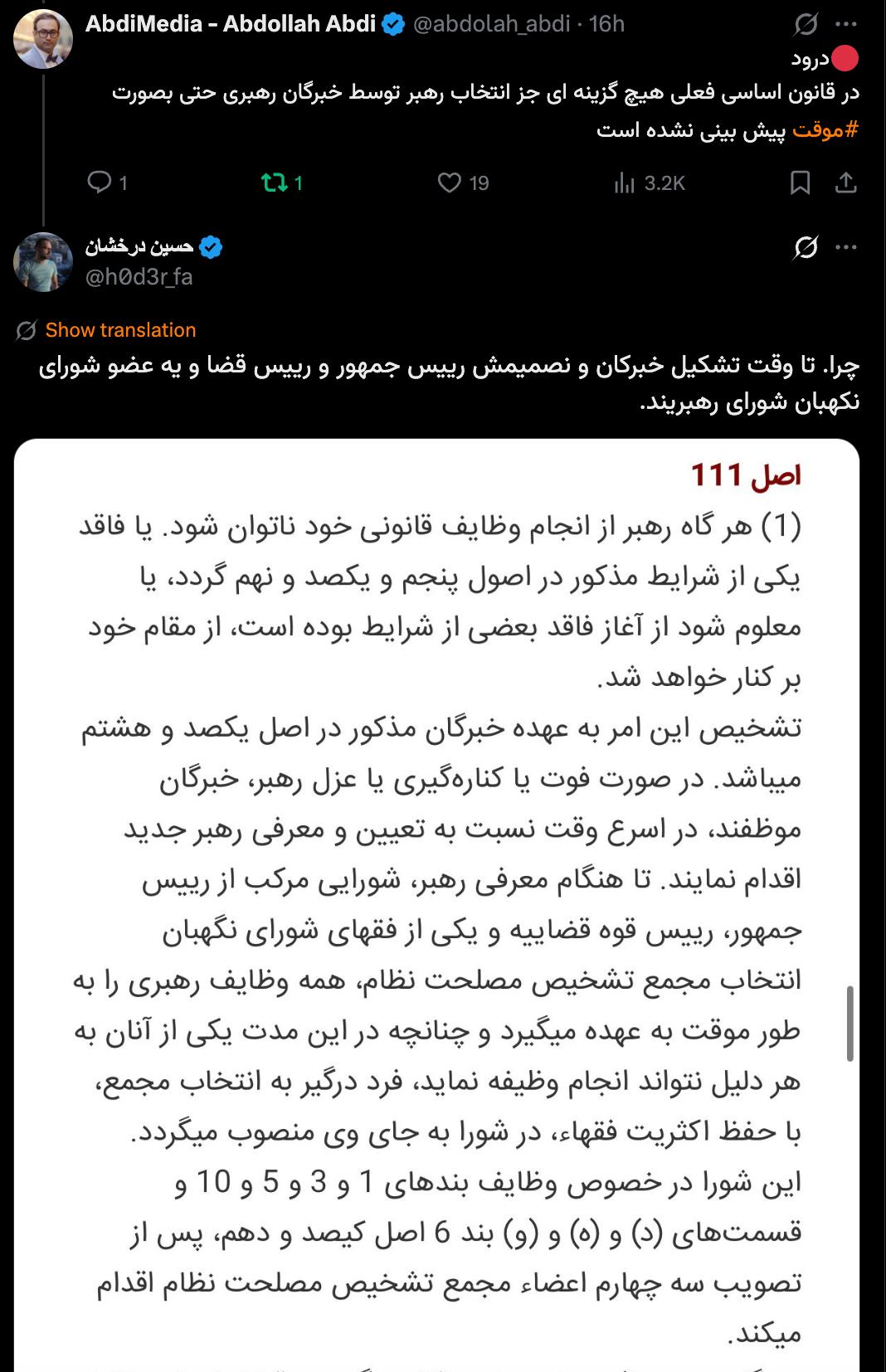Image resolution: width=886 pixels, height=1372 pixels.
Task: Open the #موقت hashtag
Action: [x=824, y=130]
